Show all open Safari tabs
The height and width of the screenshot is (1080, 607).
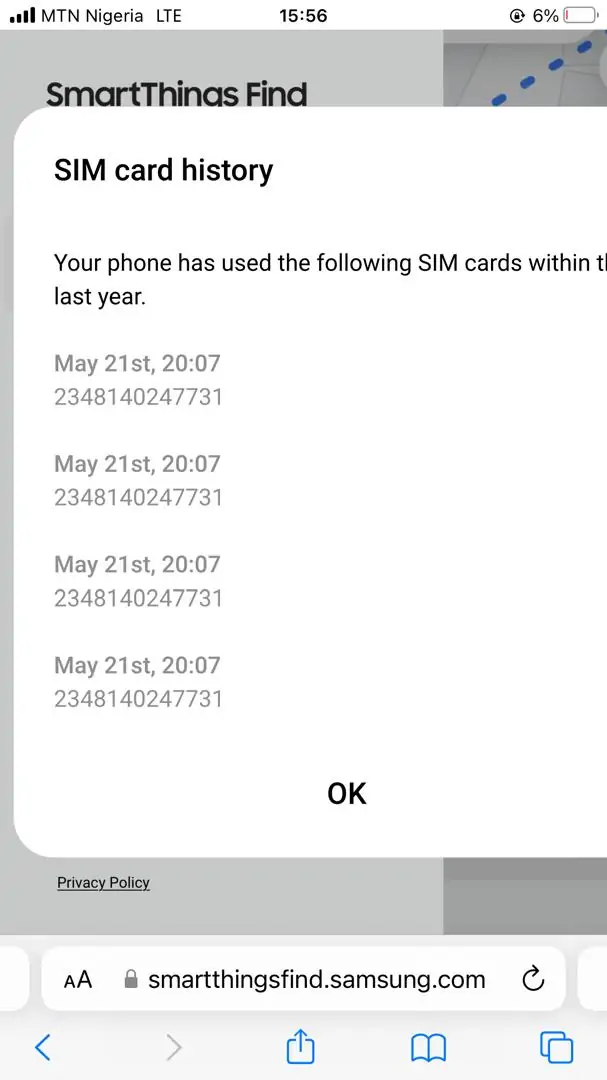pyautogui.click(x=556, y=1047)
